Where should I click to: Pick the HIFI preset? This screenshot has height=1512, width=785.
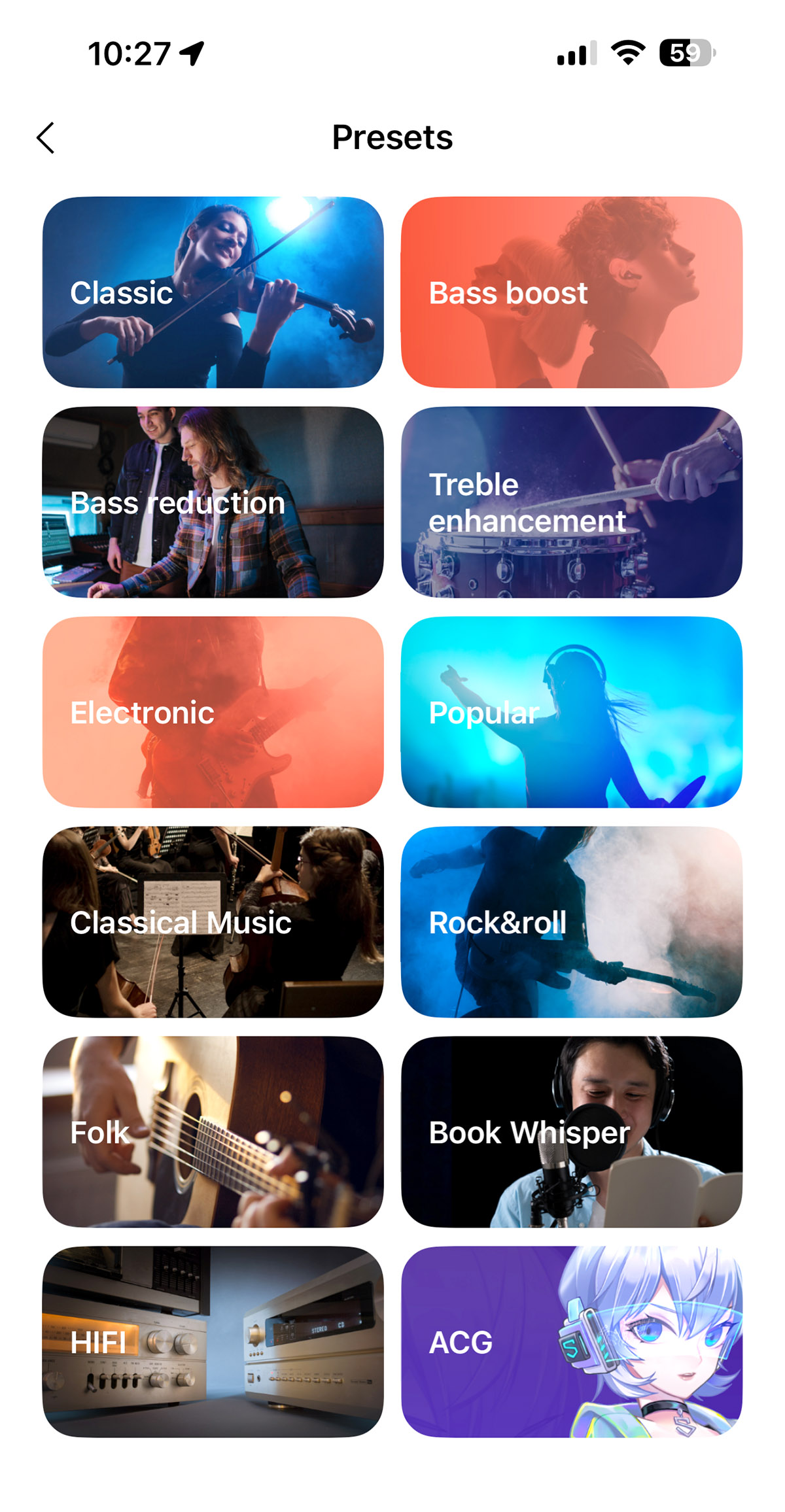(x=213, y=1342)
